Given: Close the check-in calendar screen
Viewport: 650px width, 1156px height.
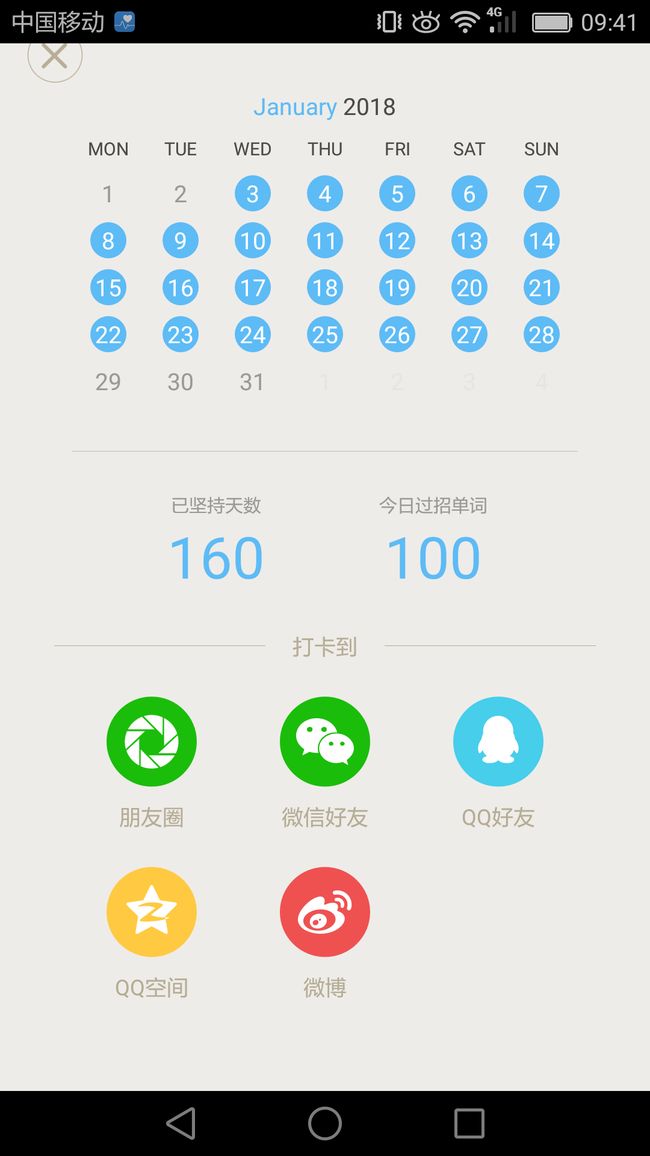Looking at the screenshot, I should click(x=55, y=57).
